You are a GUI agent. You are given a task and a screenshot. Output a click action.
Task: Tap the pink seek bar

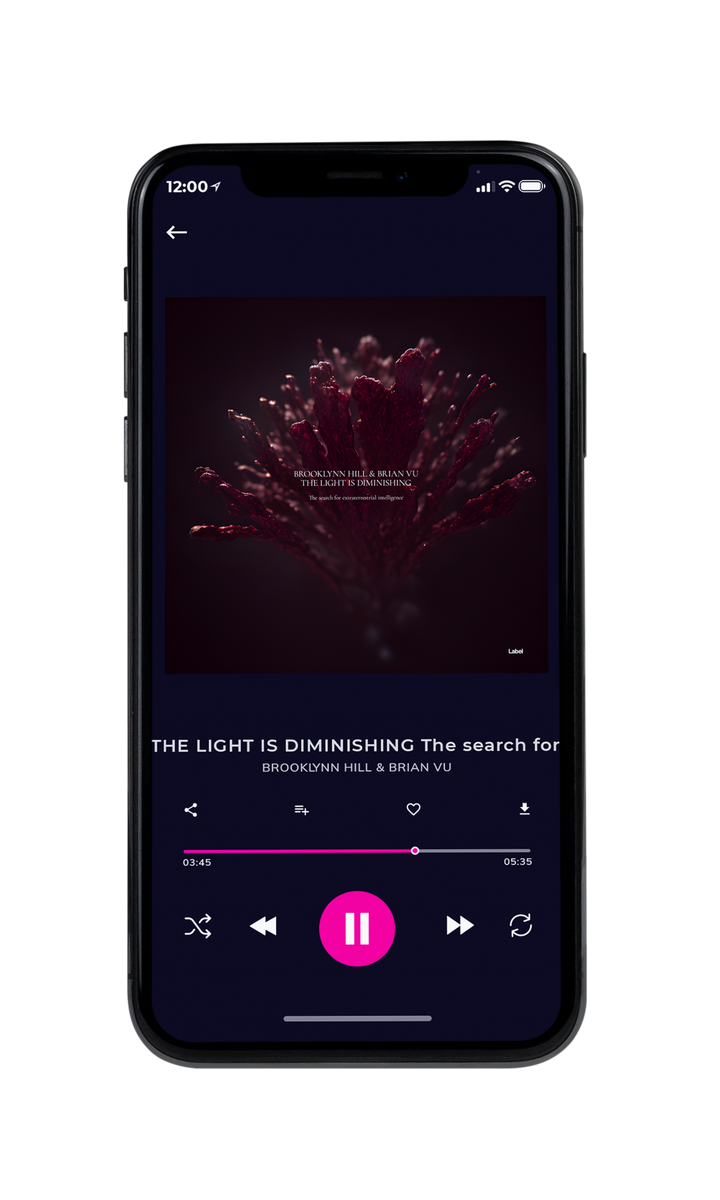coord(357,851)
